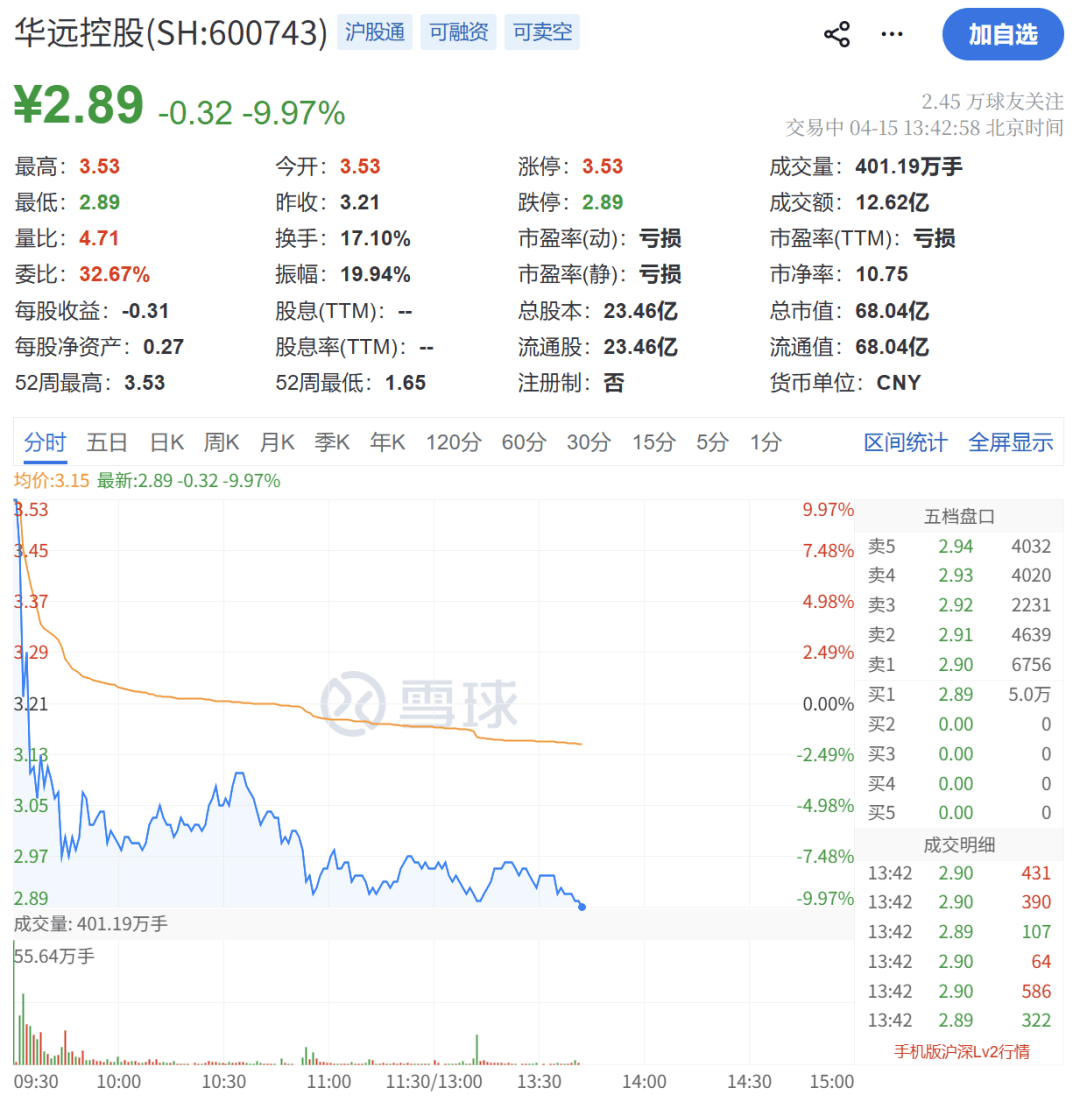Click the 可卖空 tag
The width and height of the screenshot is (1080, 1109).
click(x=542, y=31)
